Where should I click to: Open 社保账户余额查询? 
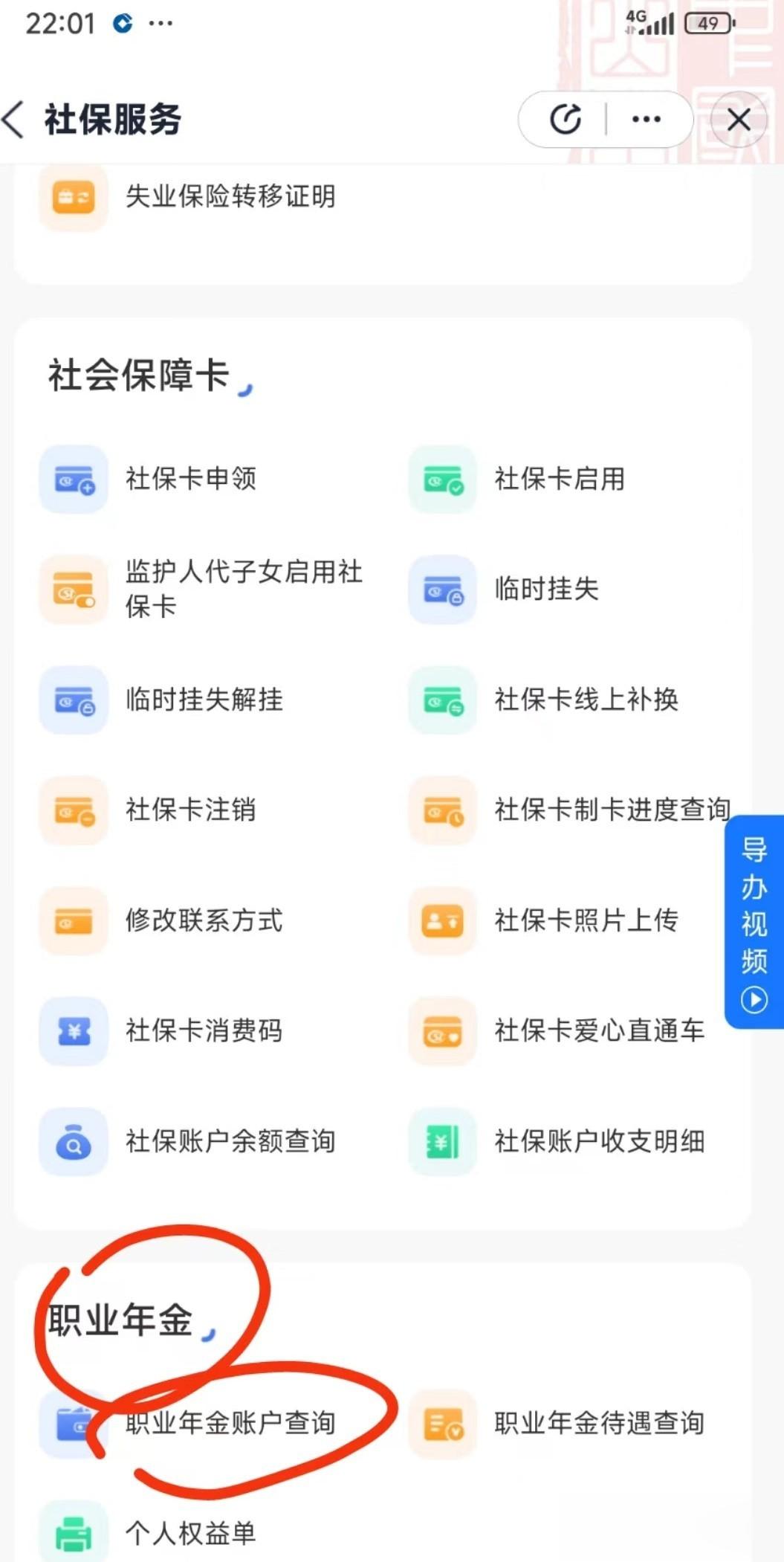230,1141
